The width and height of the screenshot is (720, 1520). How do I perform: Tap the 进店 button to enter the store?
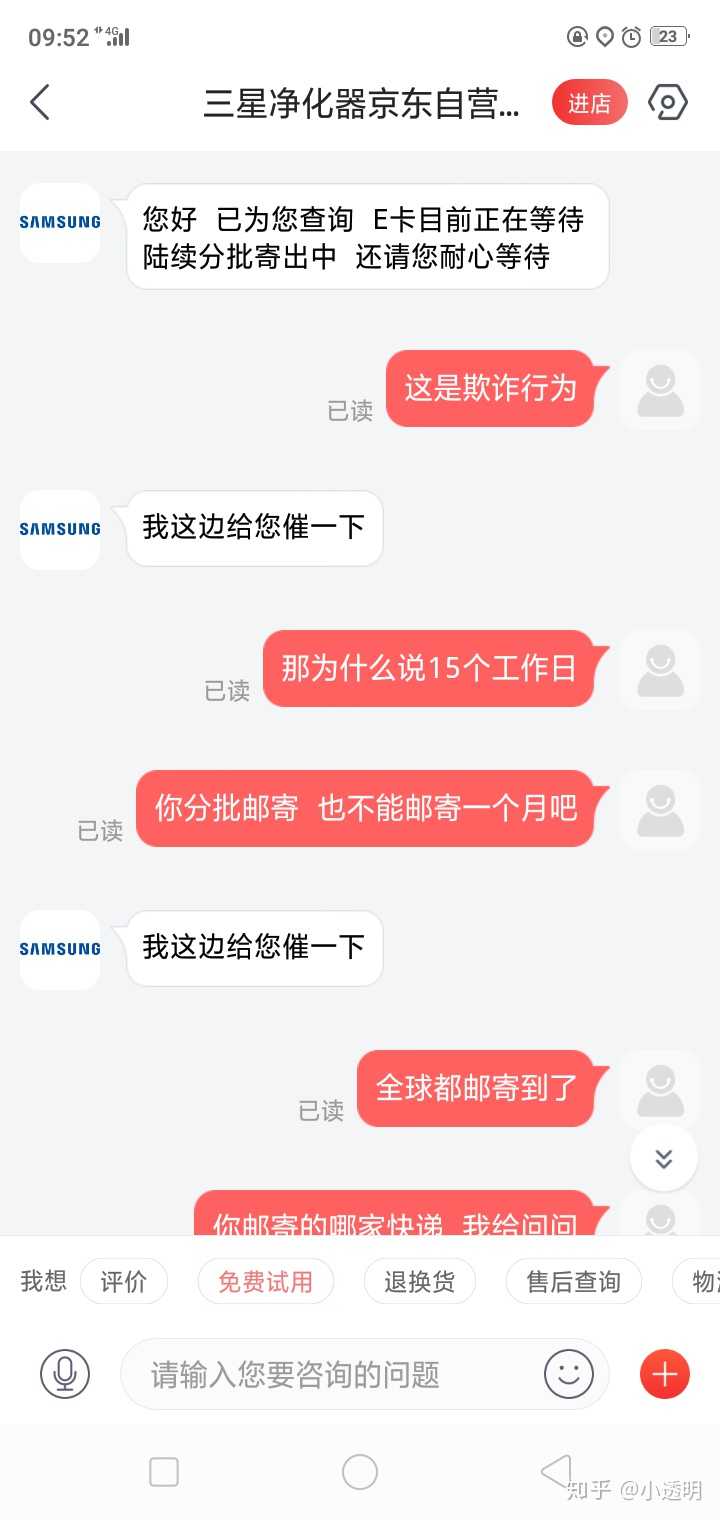589,102
